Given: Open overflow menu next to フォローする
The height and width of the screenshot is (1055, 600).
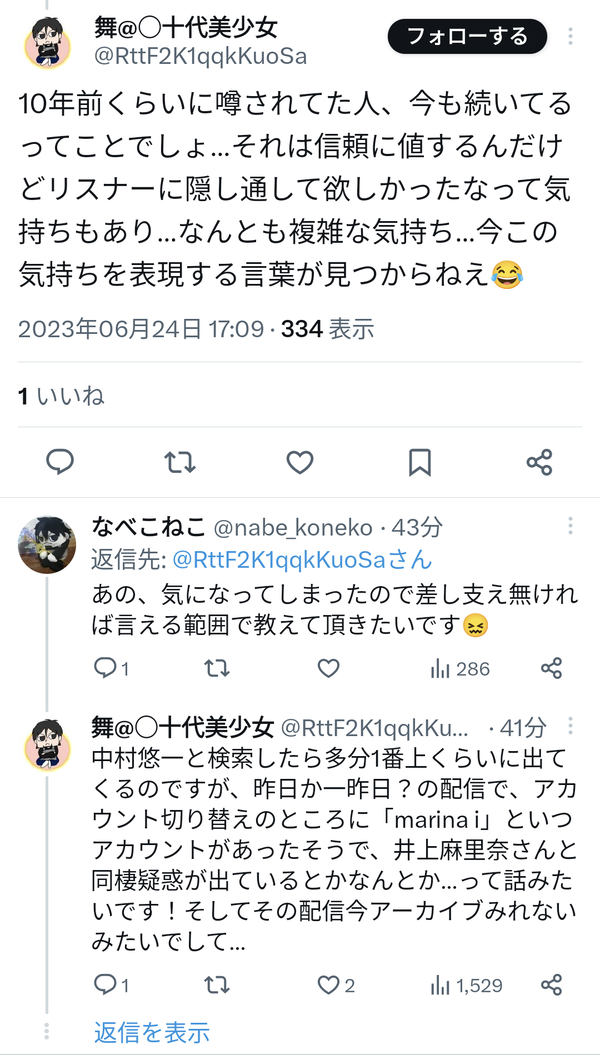Looking at the screenshot, I should [x=571, y=36].
